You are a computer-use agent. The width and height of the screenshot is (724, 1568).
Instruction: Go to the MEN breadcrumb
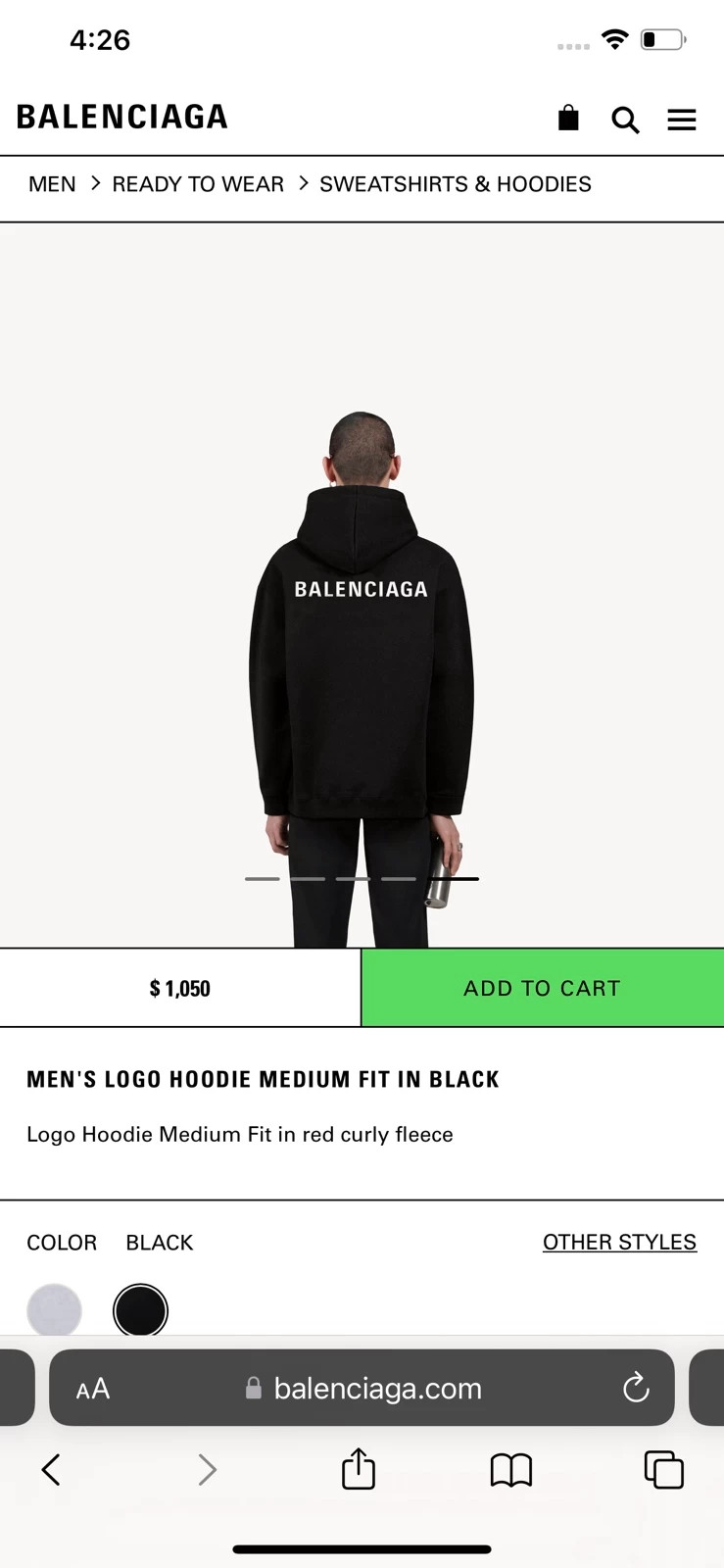(52, 184)
